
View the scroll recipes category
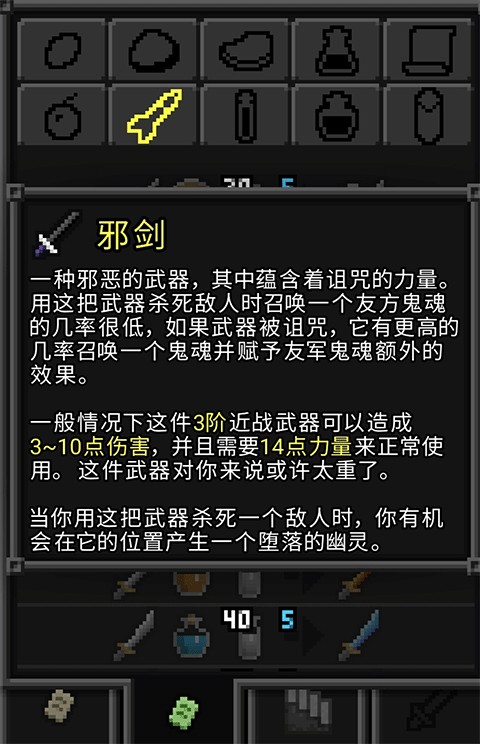[428, 50]
